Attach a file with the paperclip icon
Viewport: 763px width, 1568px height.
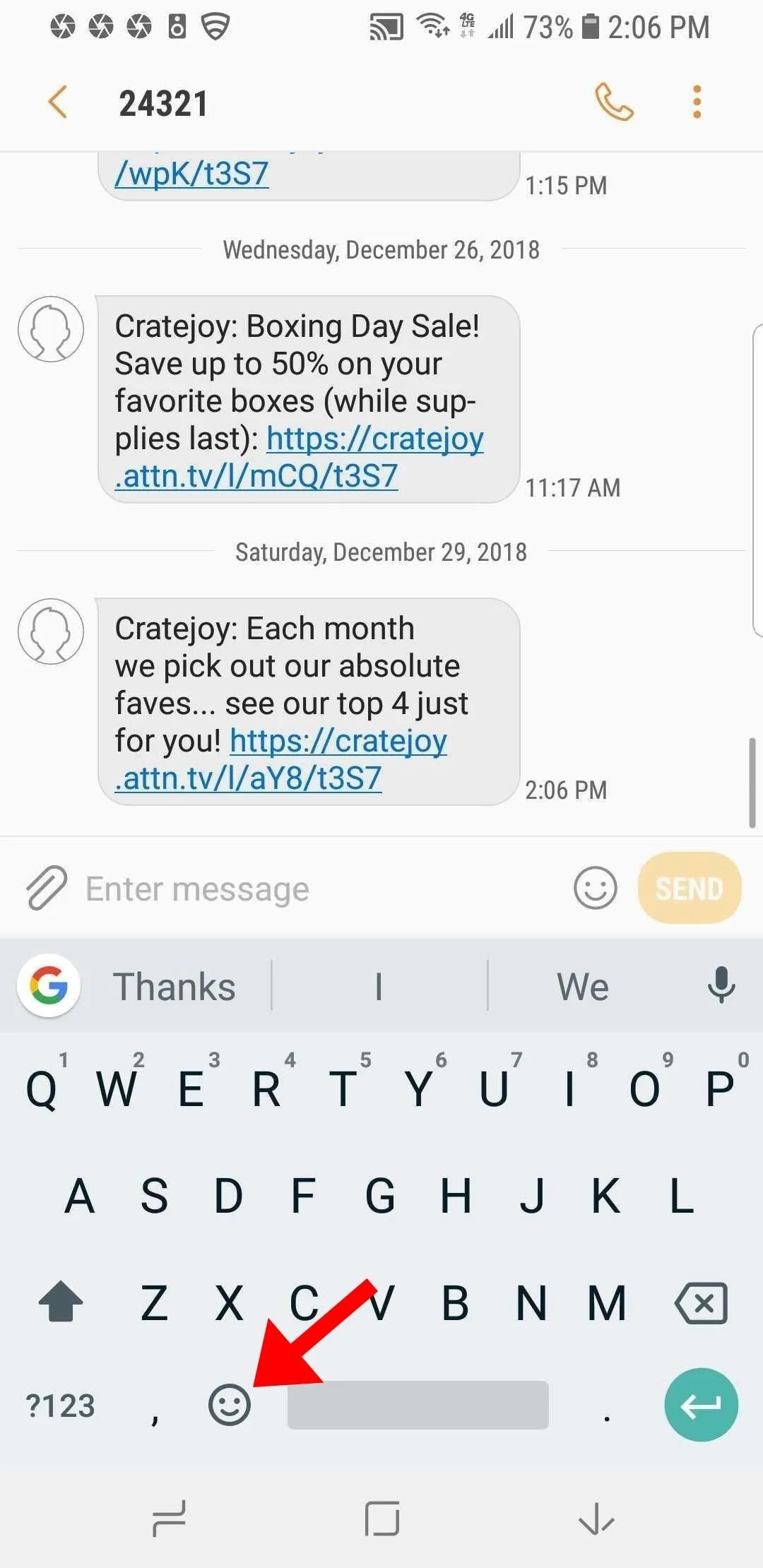(47, 887)
